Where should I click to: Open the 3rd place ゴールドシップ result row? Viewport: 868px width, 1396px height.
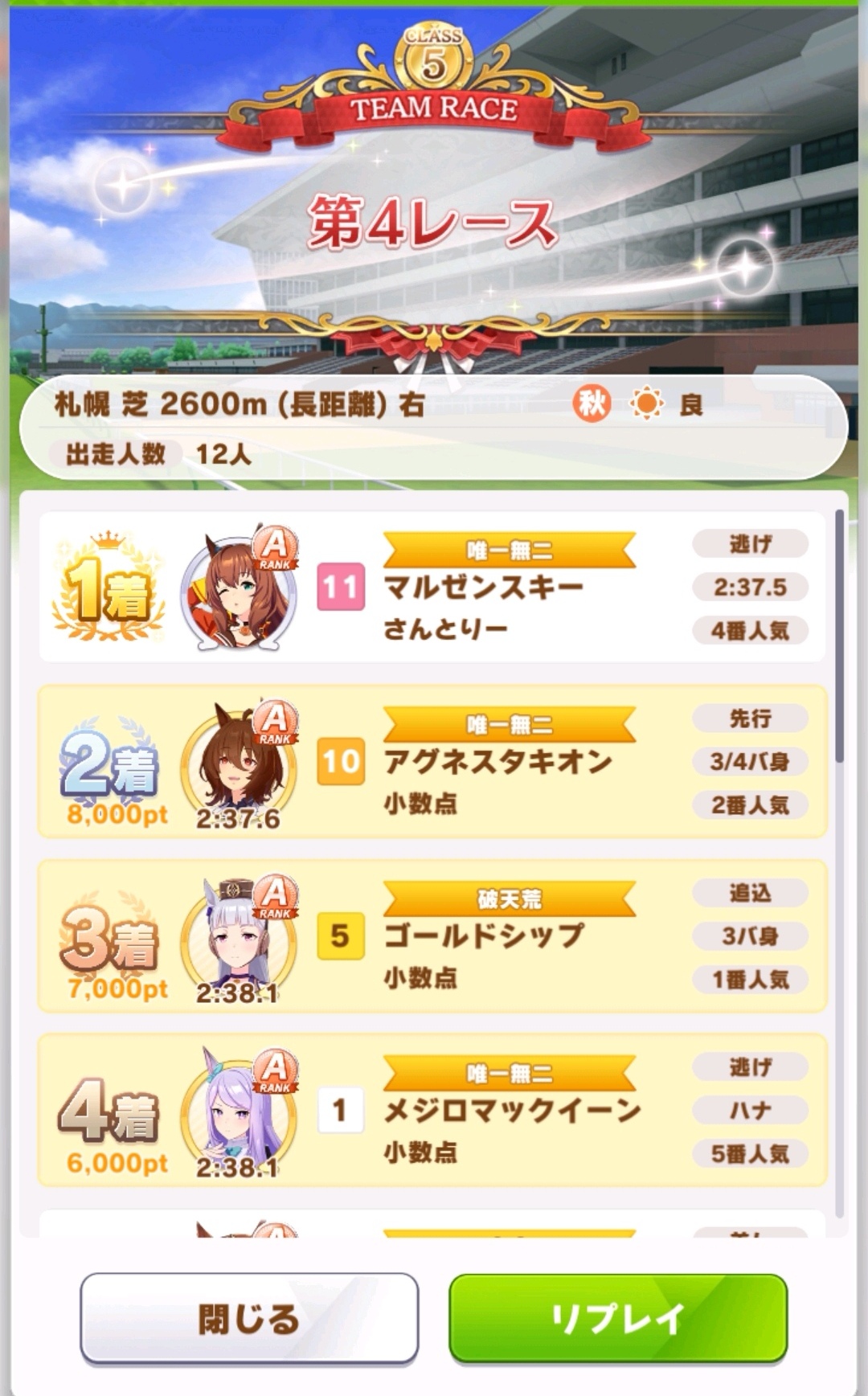coord(432,935)
